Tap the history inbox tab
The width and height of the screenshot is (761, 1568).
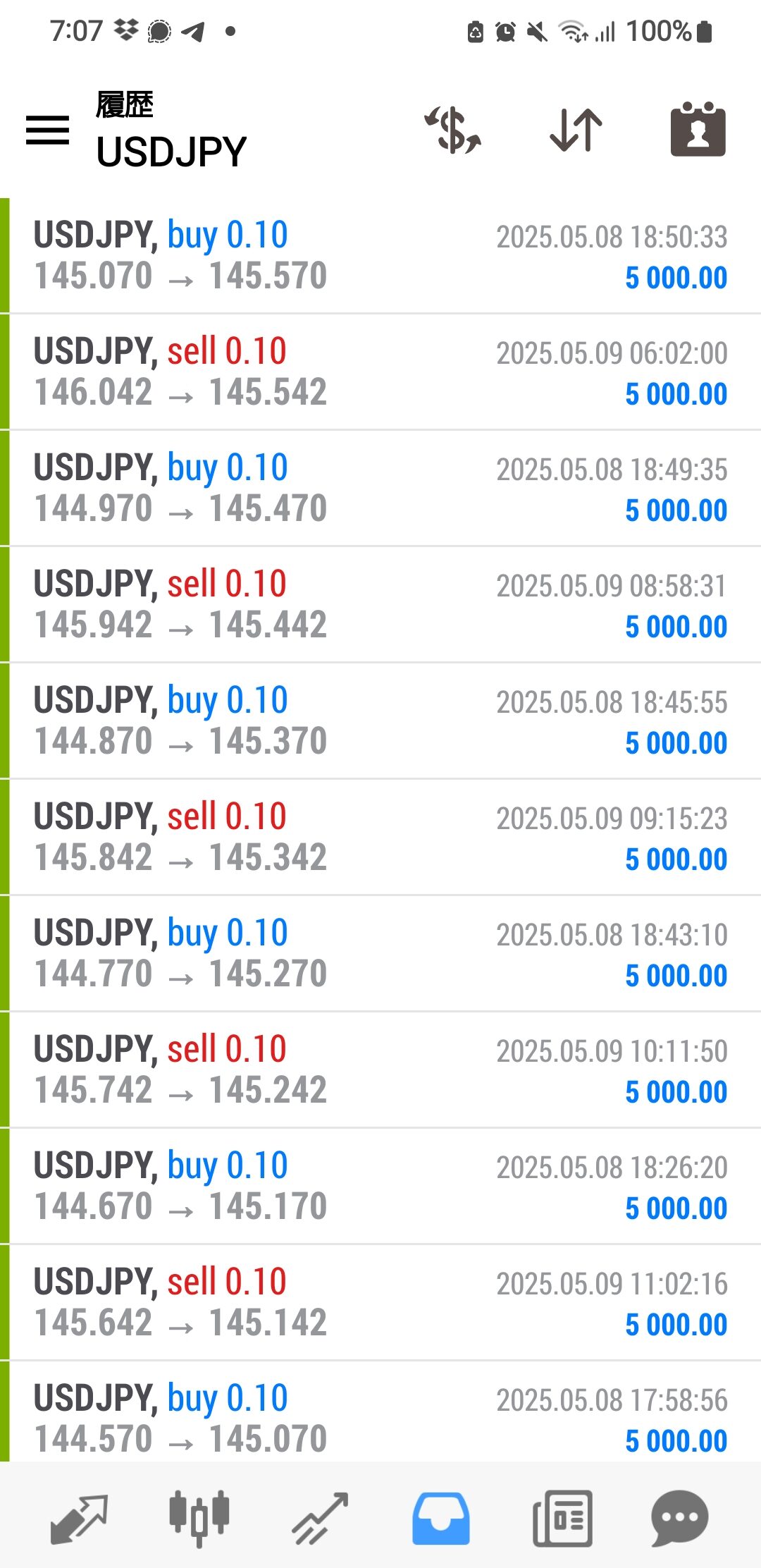(x=441, y=1519)
